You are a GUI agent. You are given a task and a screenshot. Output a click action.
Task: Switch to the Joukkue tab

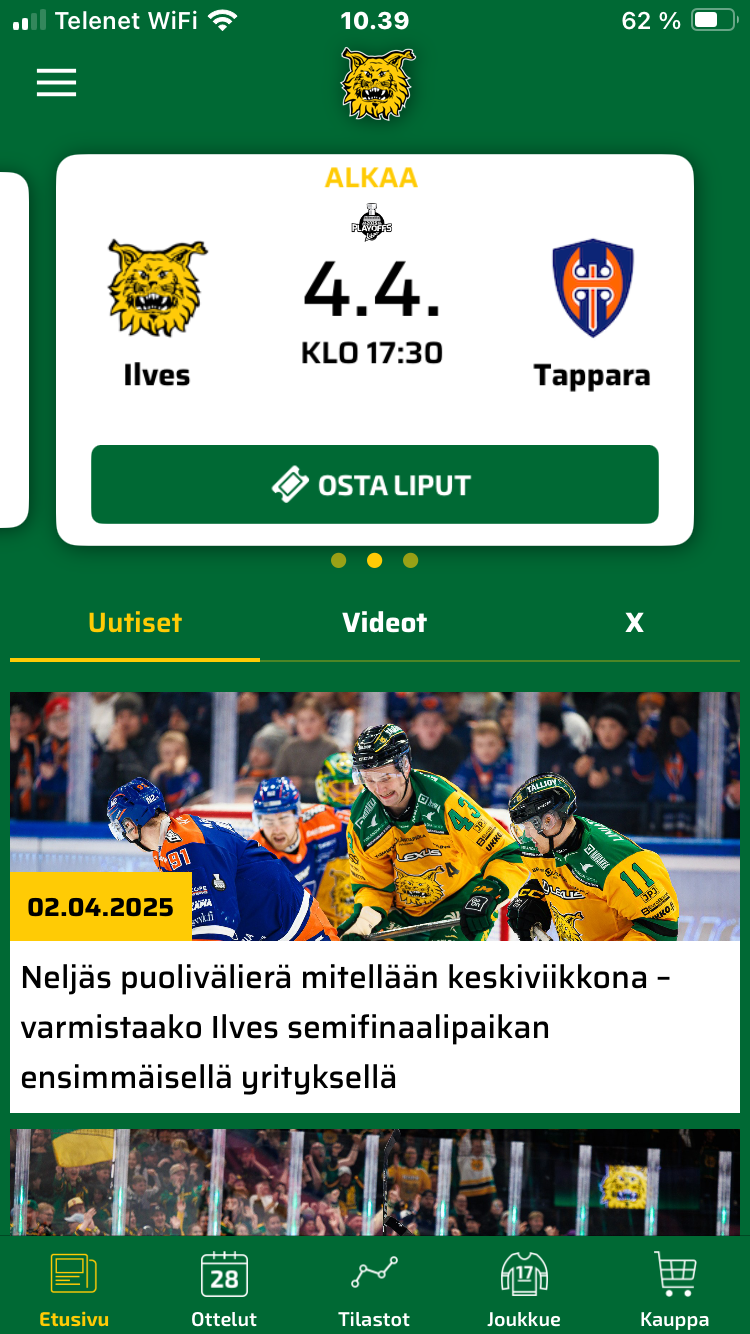tap(524, 1290)
